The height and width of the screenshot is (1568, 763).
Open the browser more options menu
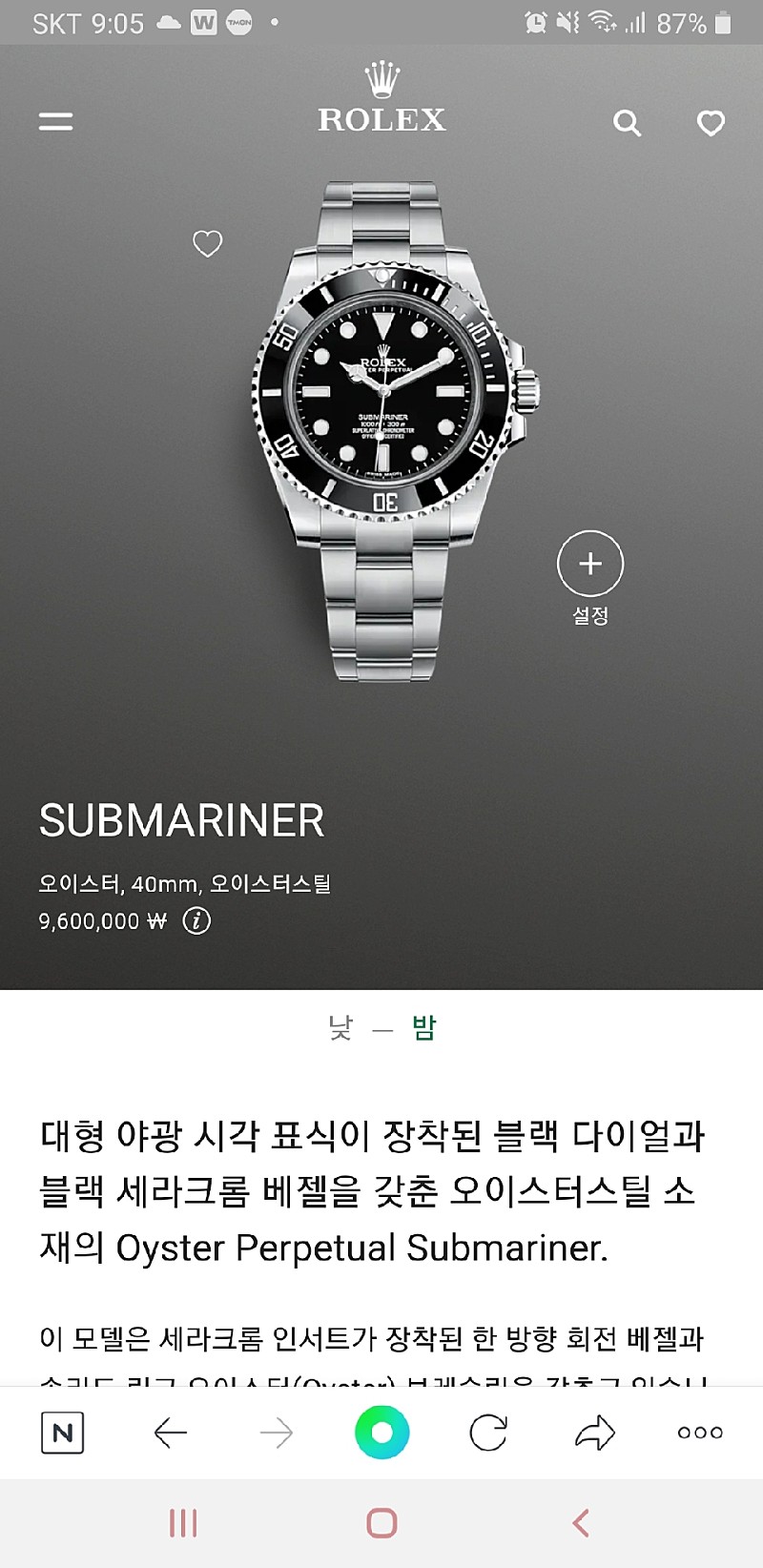pyautogui.click(x=700, y=1433)
